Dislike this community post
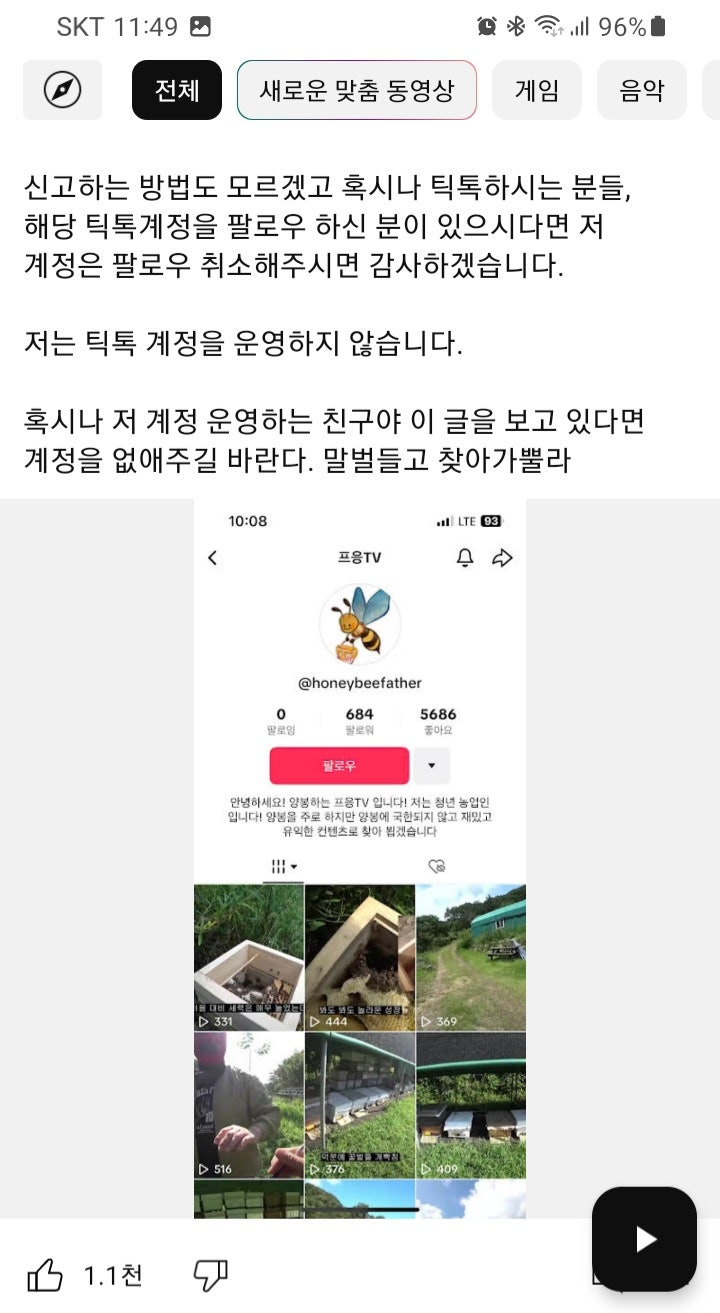This screenshot has height=1313, width=720. point(210,1275)
